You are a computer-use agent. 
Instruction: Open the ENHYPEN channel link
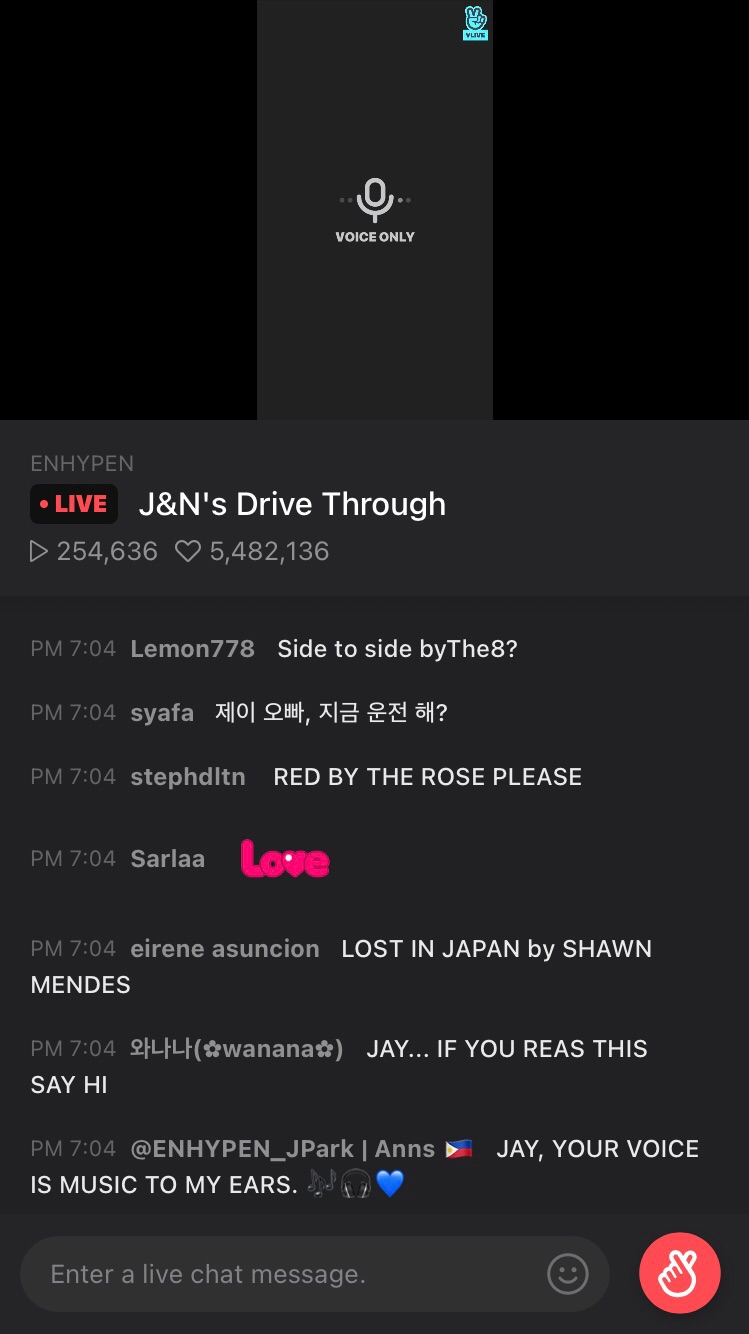pos(82,463)
